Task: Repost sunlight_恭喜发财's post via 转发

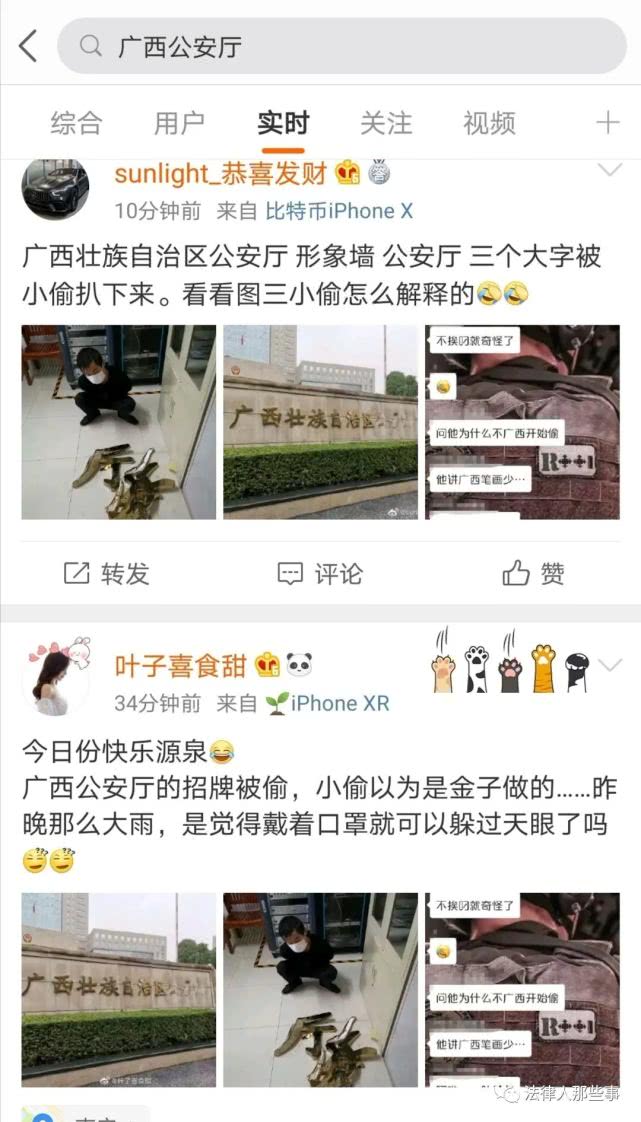Action: [107, 573]
